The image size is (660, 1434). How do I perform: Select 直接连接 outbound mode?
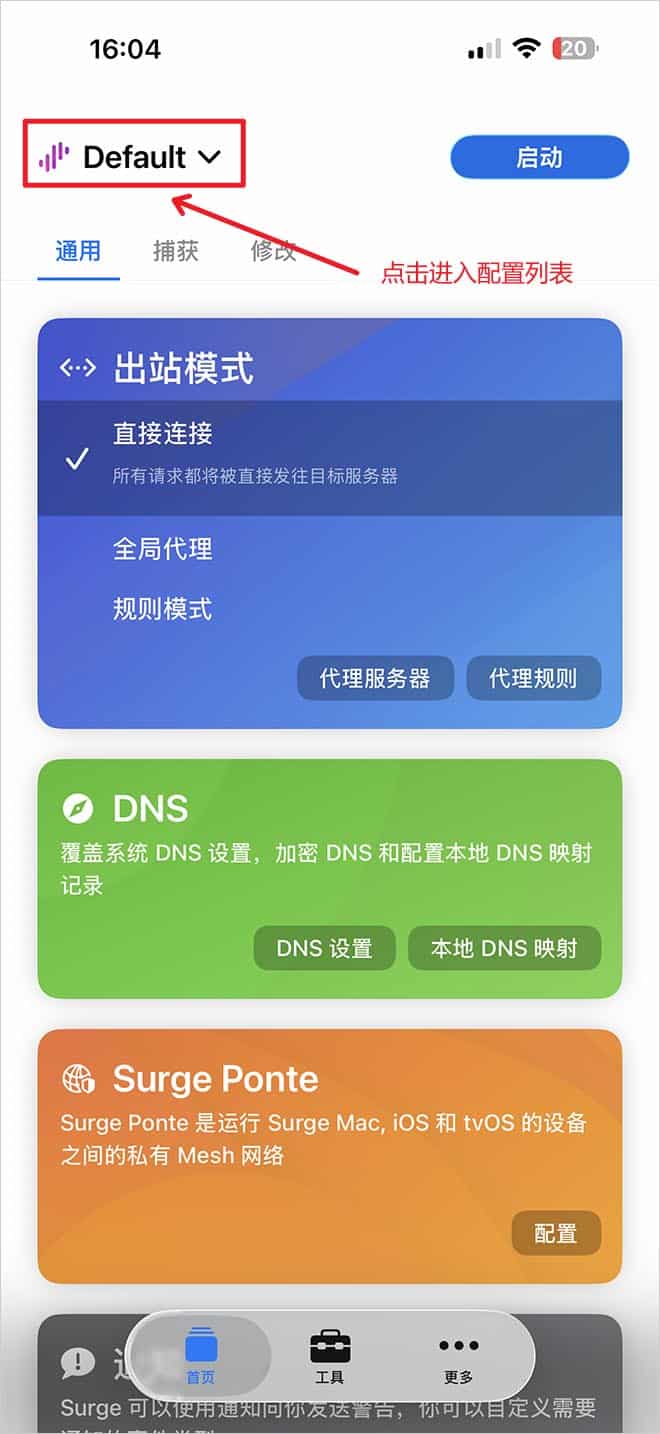pos(163,434)
